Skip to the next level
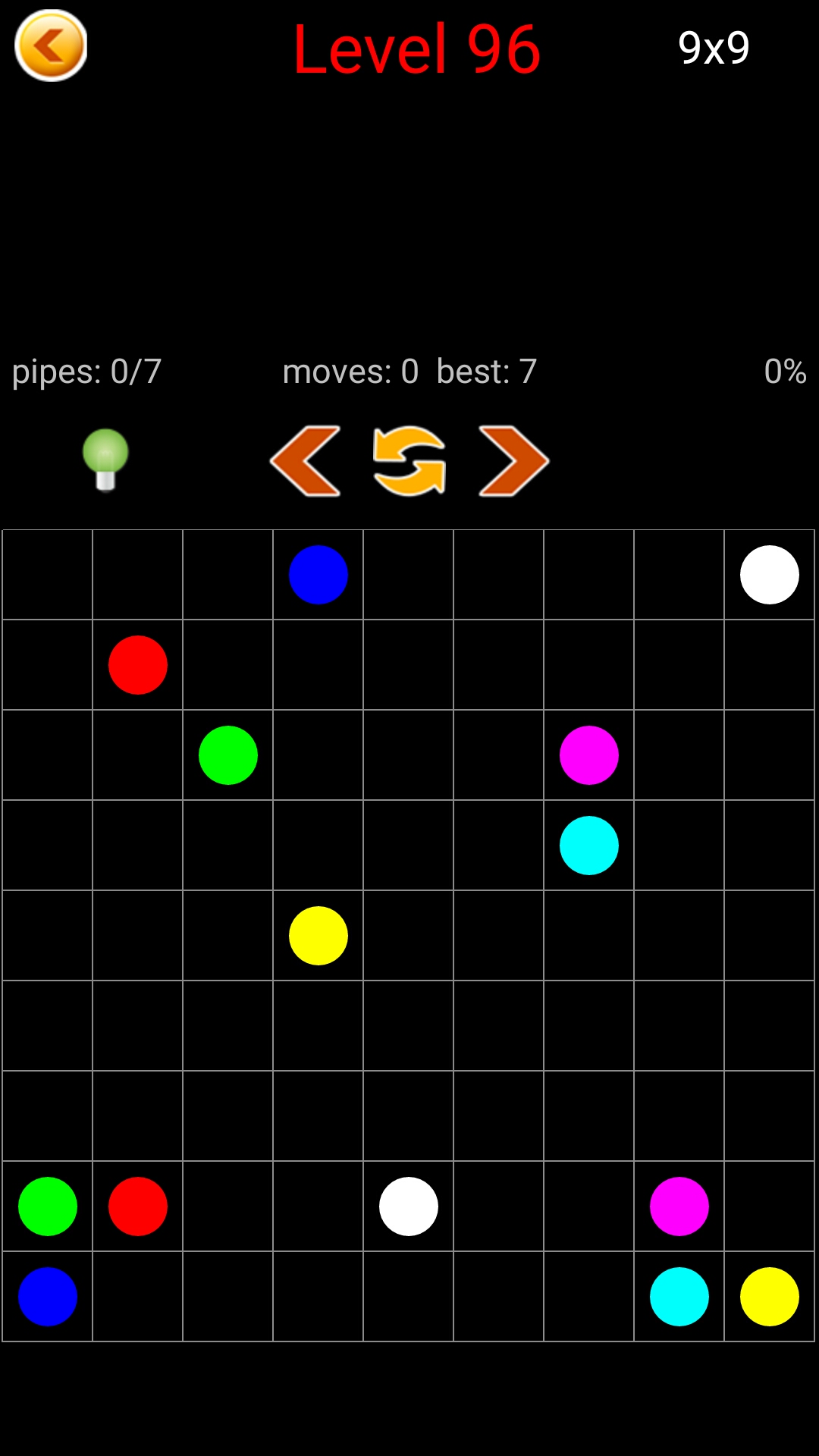Viewport: 819px width, 1456px height. (513, 461)
